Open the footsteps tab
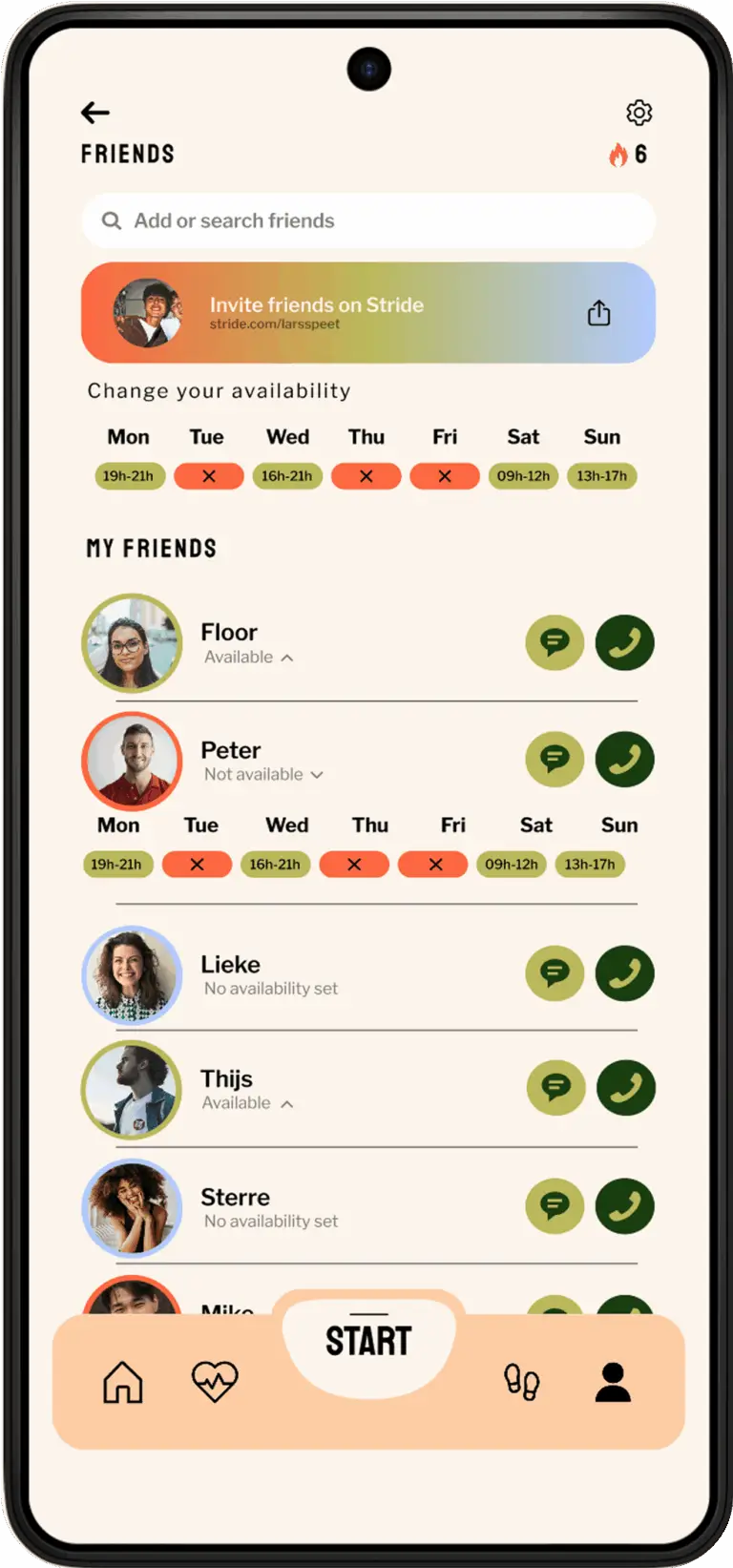 (521, 1381)
